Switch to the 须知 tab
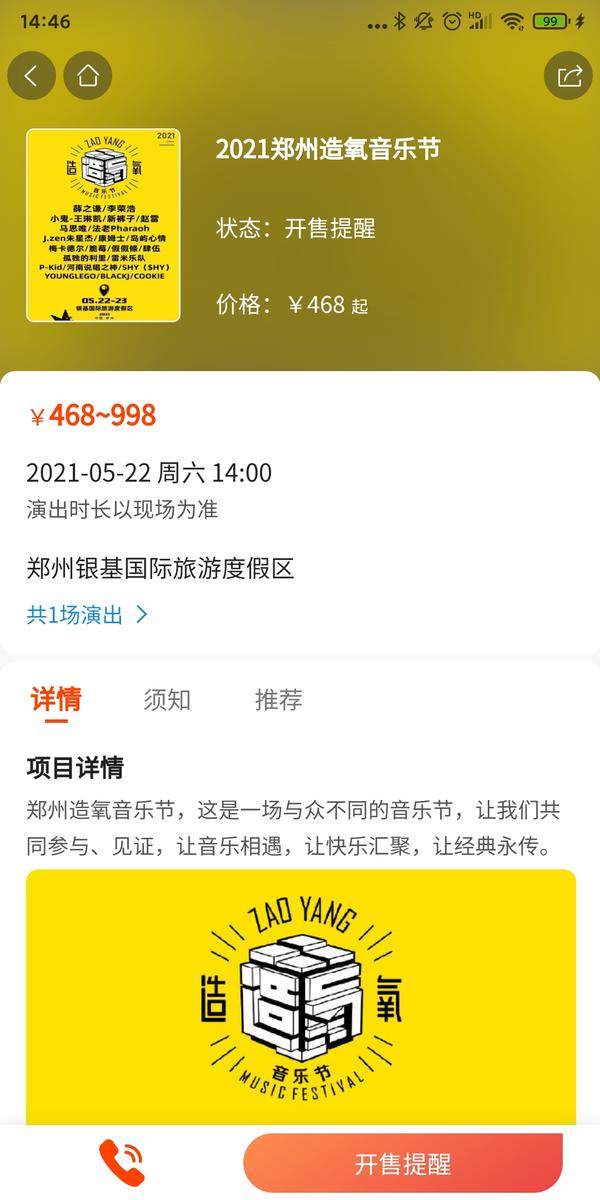 click(x=167, y=699)
